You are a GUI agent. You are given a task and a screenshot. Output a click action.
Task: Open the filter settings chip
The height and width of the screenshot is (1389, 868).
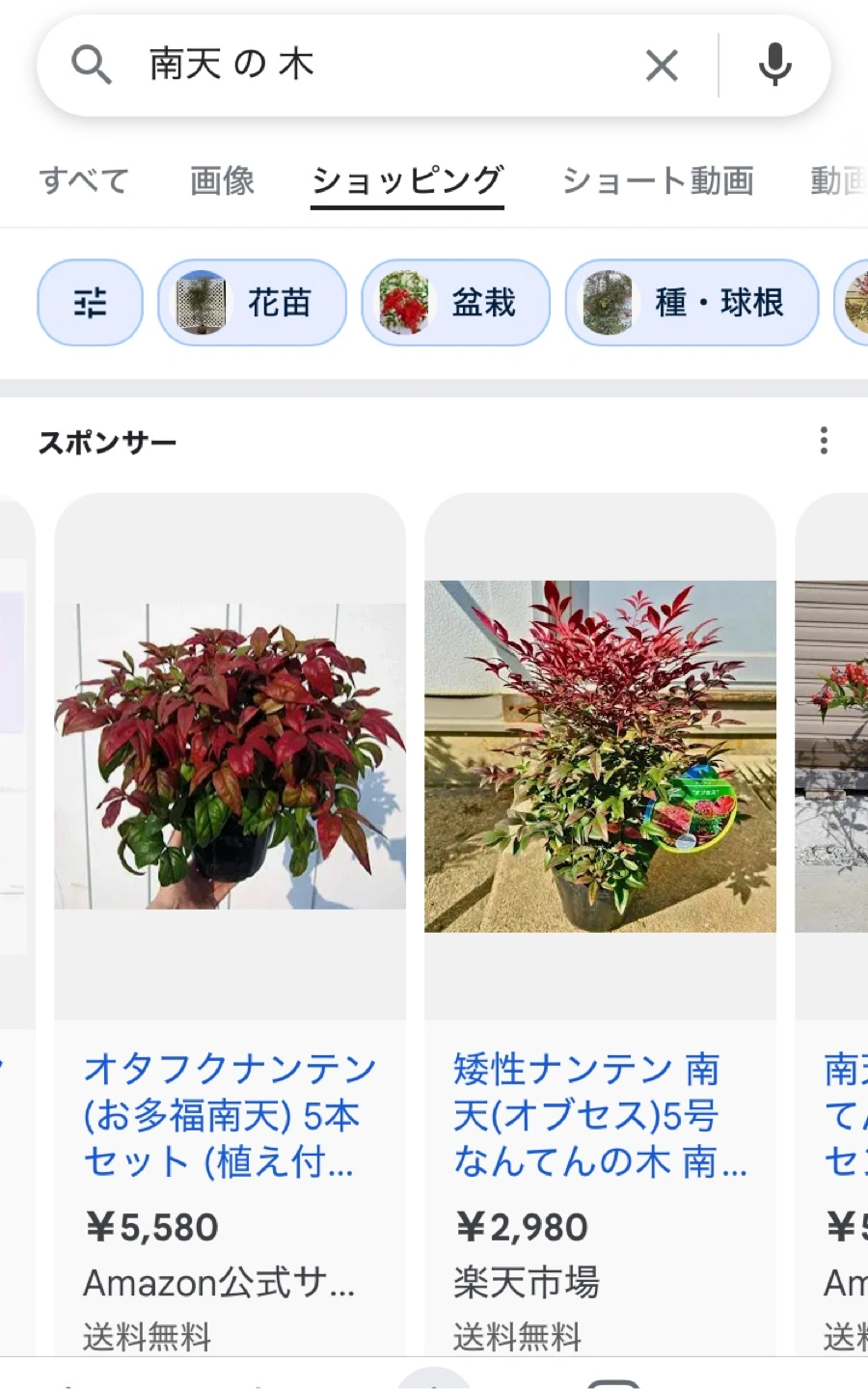(x=90, y=303)
